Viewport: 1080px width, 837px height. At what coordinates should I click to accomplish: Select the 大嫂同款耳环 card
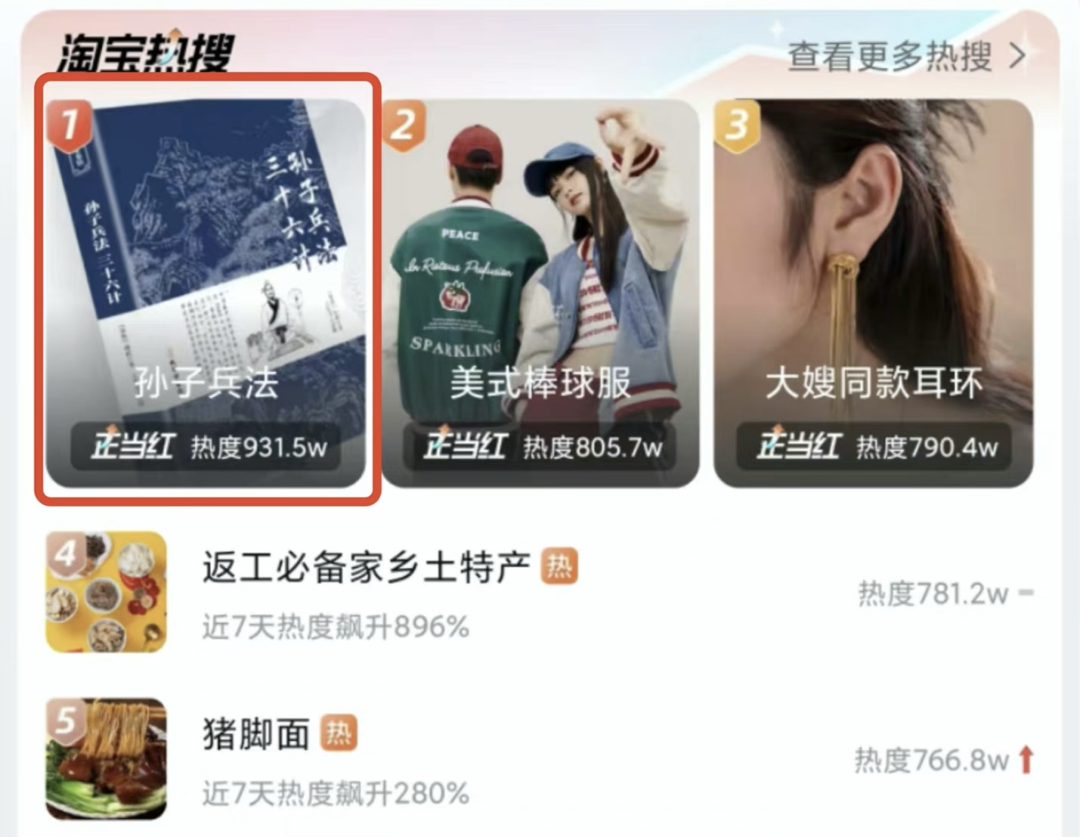[x=872, y=290]
